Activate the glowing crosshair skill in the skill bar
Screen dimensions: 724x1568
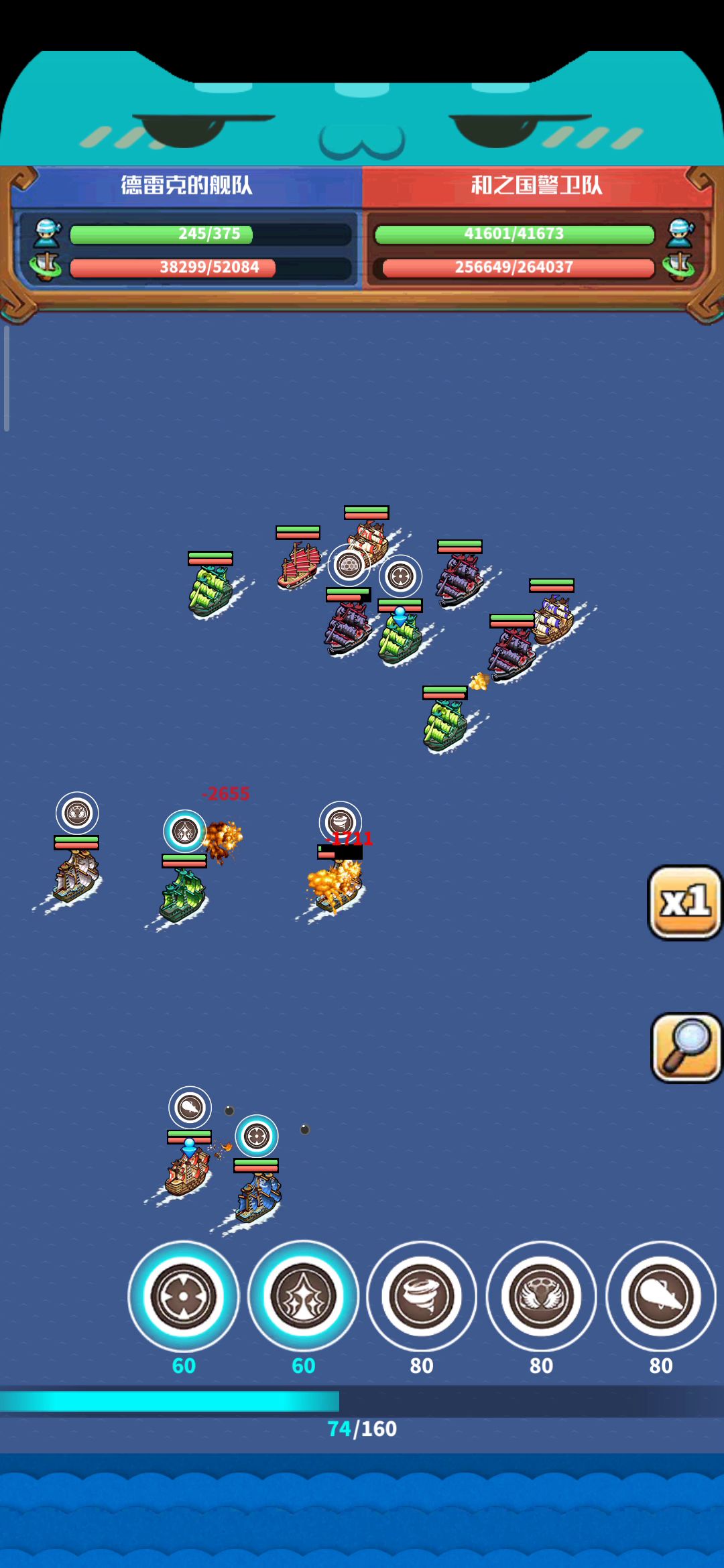183,1296
